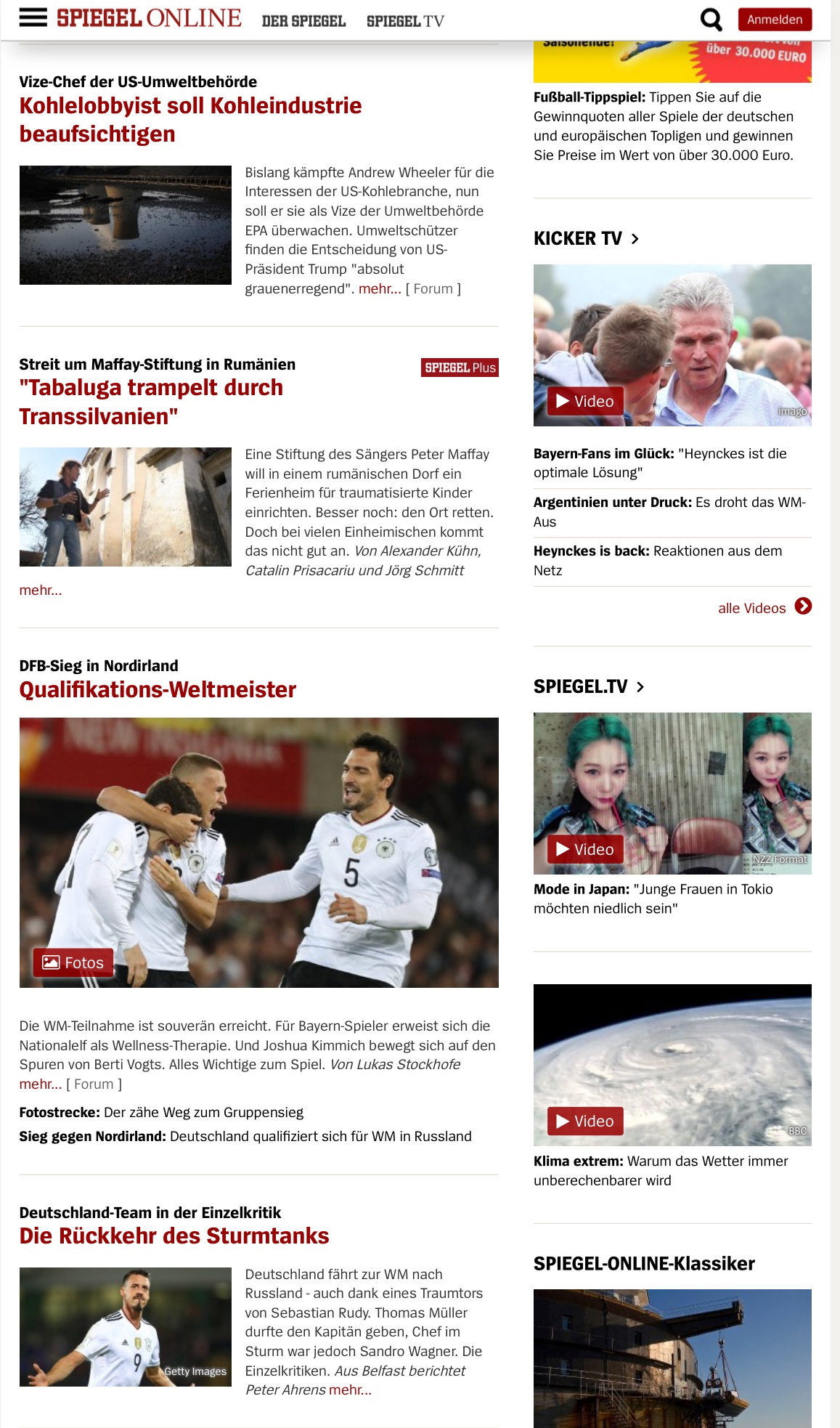Viewport: 840px width, 1428px height.
Task: Play the Heynckes KICKER TV video
Action: [x=584, y=401]
